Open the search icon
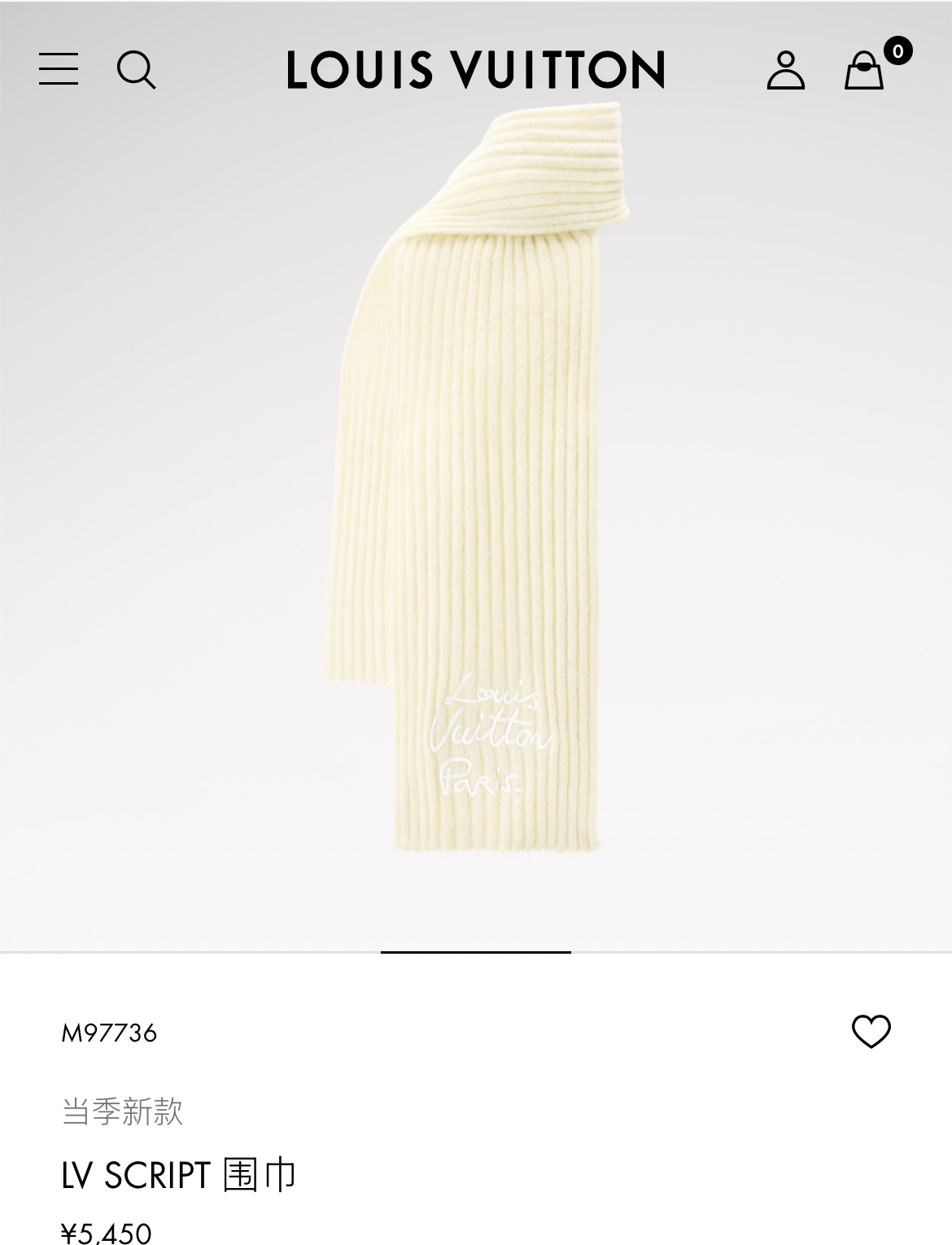The image size is (952, 1245). point(136,69)
